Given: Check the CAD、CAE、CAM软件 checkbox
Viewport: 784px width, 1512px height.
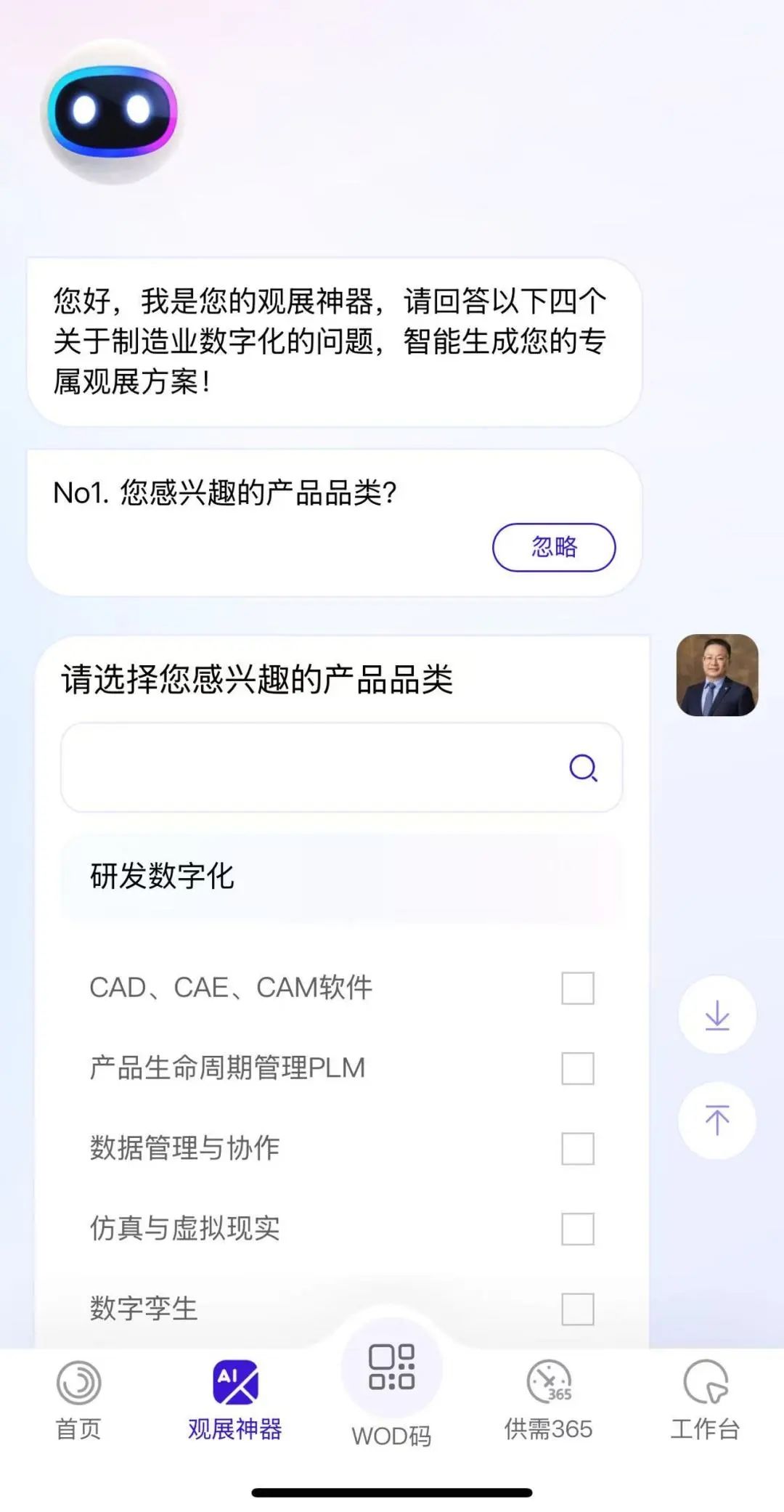Looking at the screenshot, I should (578, 988).
